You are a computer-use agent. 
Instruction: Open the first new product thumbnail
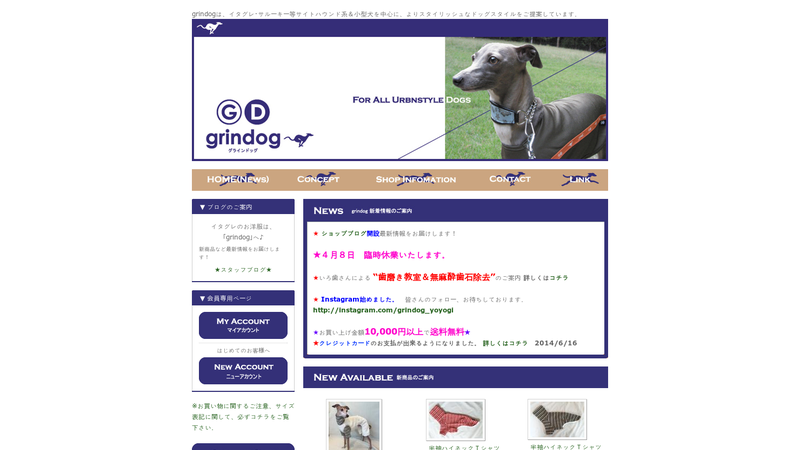click(x=354, y=425)
